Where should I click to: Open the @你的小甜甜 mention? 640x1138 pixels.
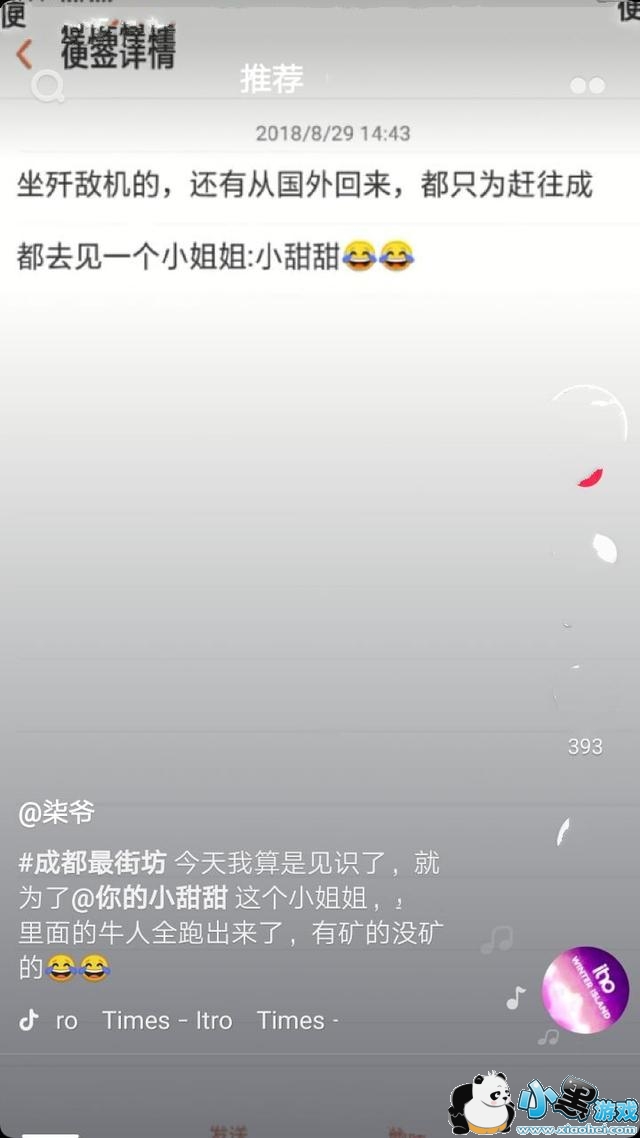[150, 898]
